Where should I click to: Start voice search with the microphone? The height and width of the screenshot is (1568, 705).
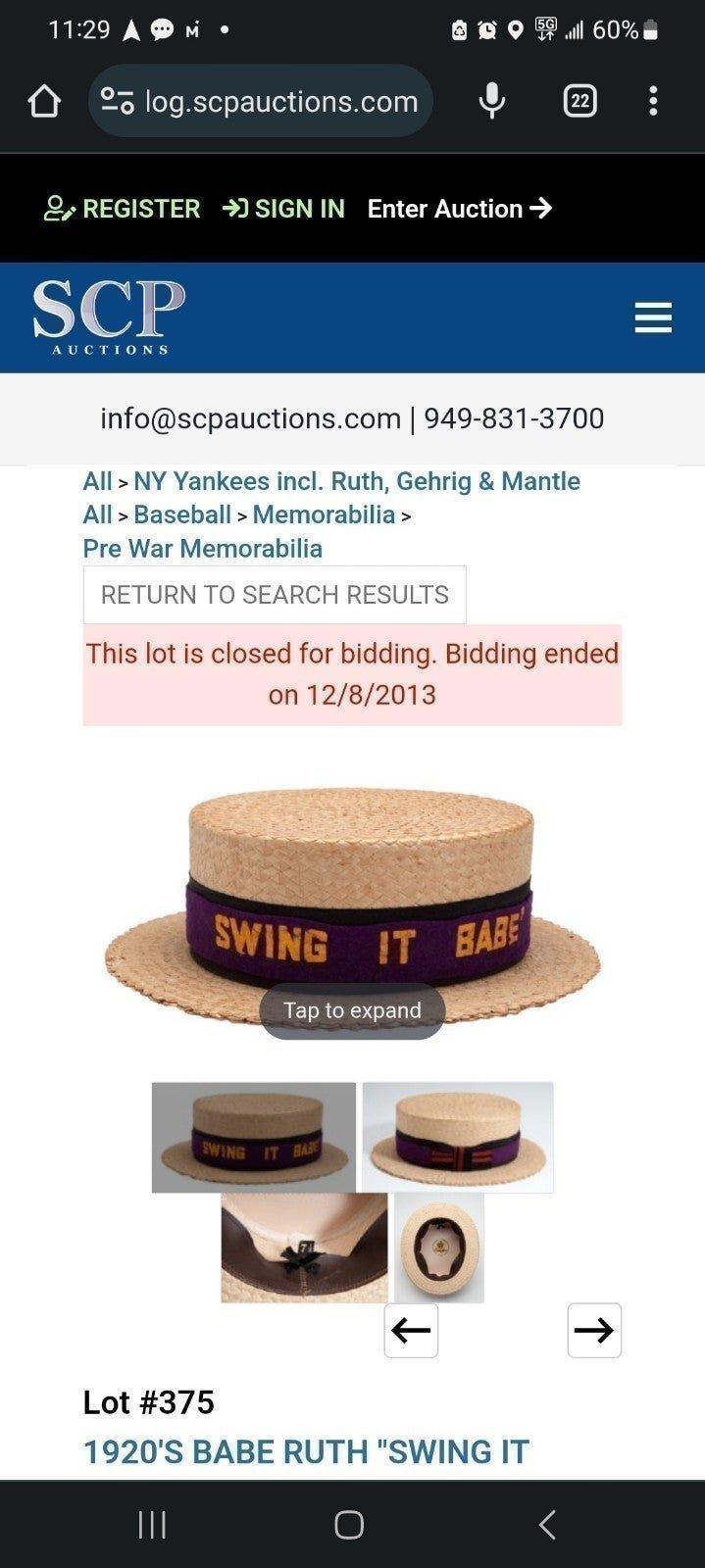(492, 101)
